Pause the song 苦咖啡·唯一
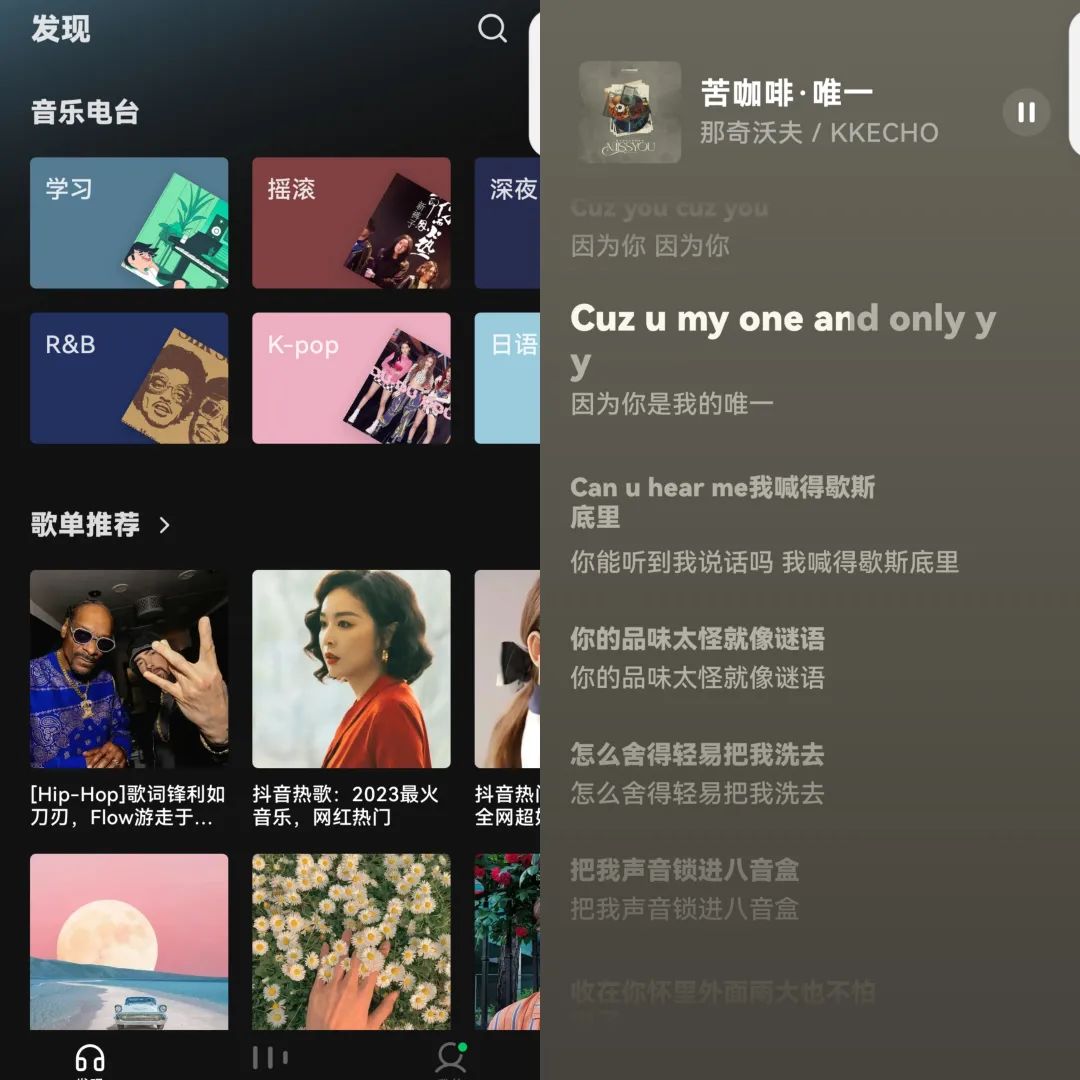The width and height of the screenshot is (1080, 1080). tap(1026, 112)
